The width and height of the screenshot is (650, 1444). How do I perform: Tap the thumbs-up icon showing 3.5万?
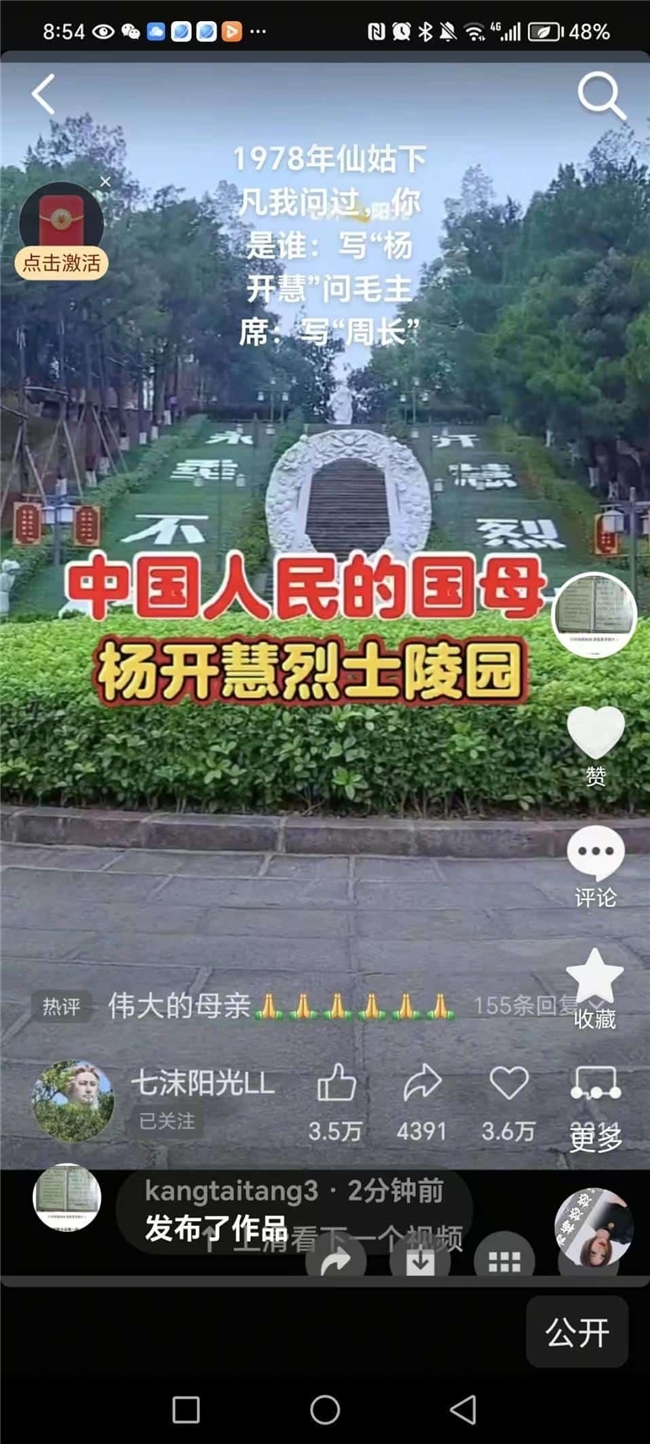[x=336, y=1085]
